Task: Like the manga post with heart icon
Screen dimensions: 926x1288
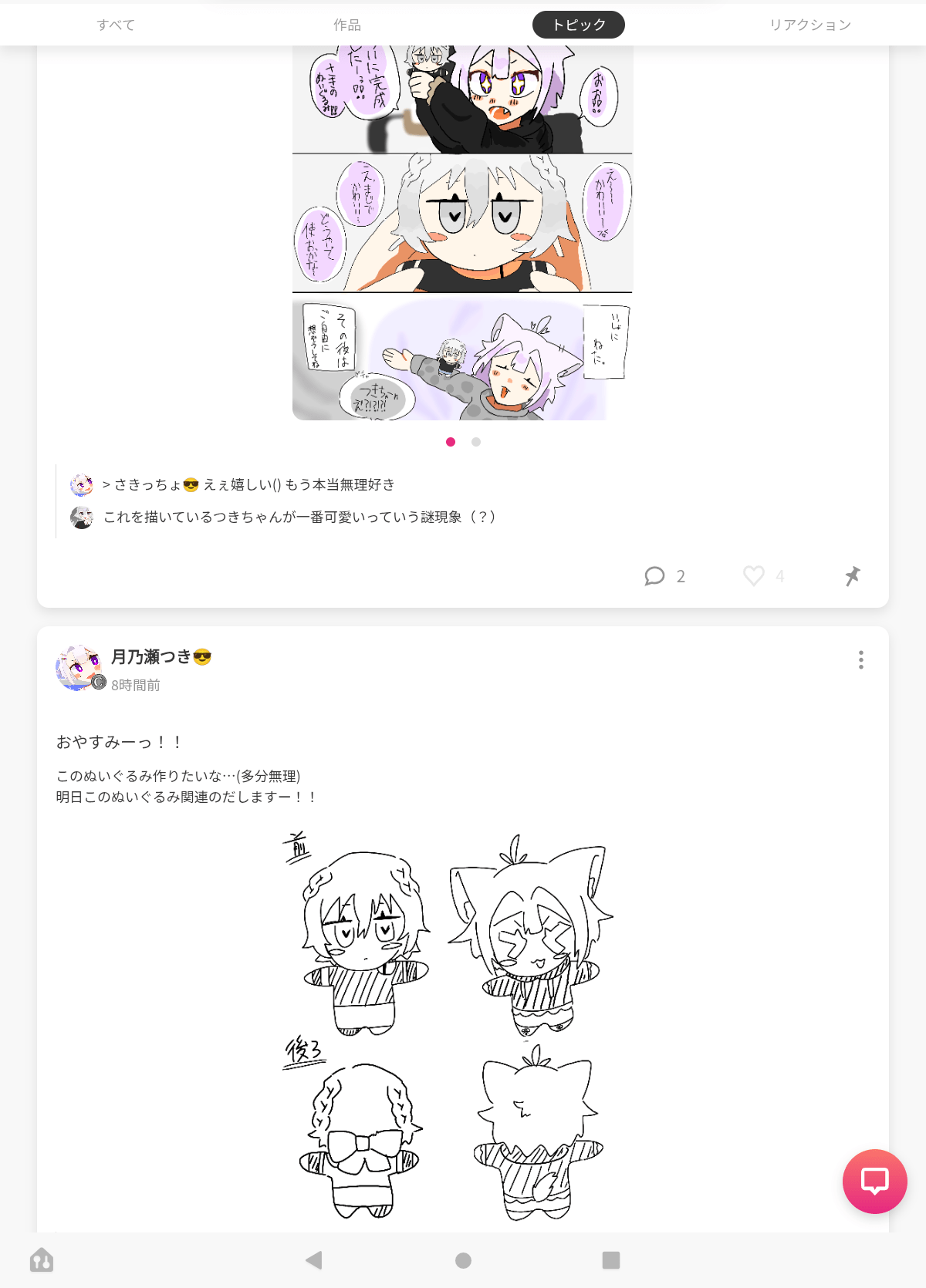Action: [754, 576]
